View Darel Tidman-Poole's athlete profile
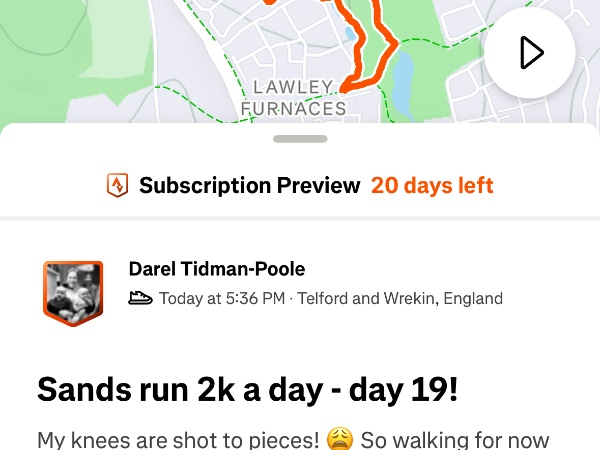Viewport: 600px width, 450px height. click(217, 269)
